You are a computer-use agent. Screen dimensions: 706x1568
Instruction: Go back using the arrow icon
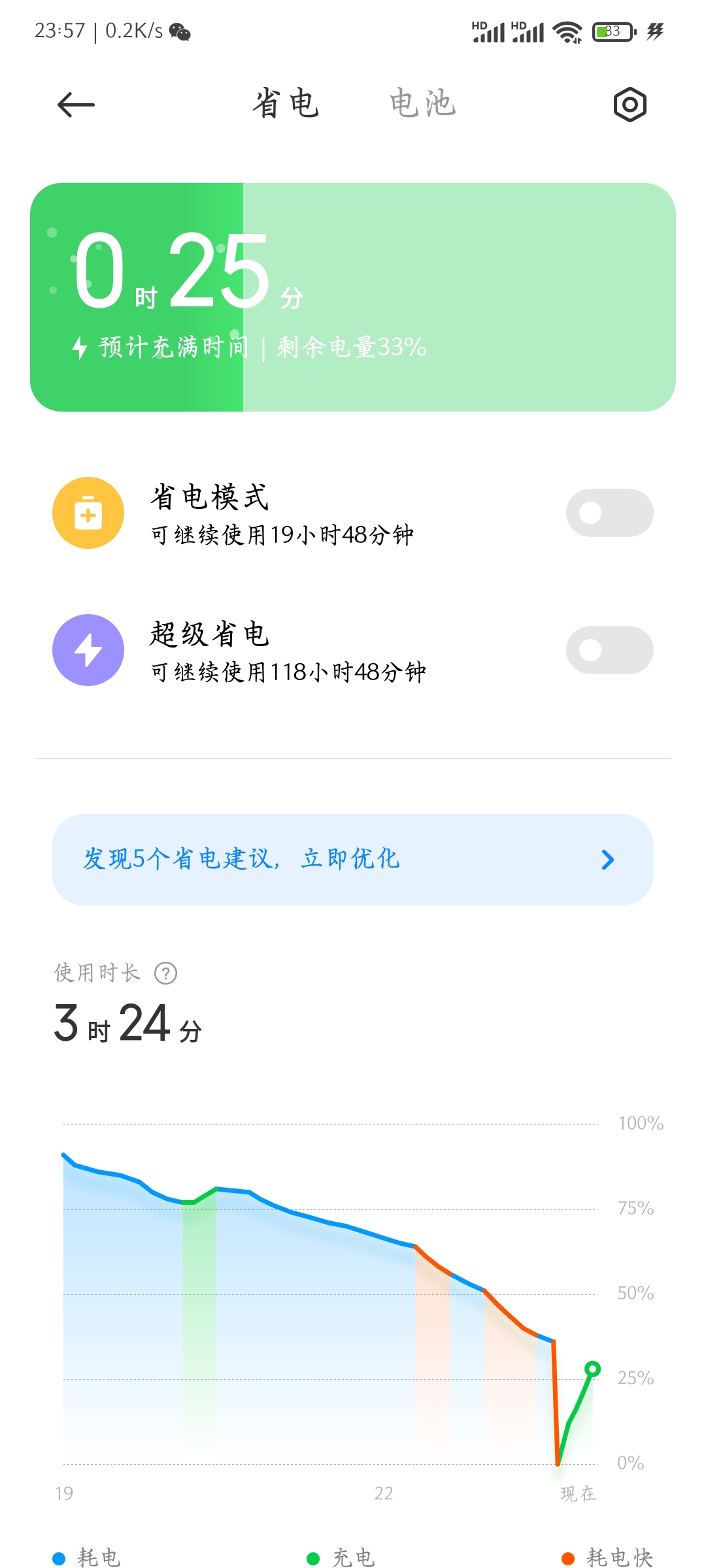pyautogui.click(x=76, y=105)
